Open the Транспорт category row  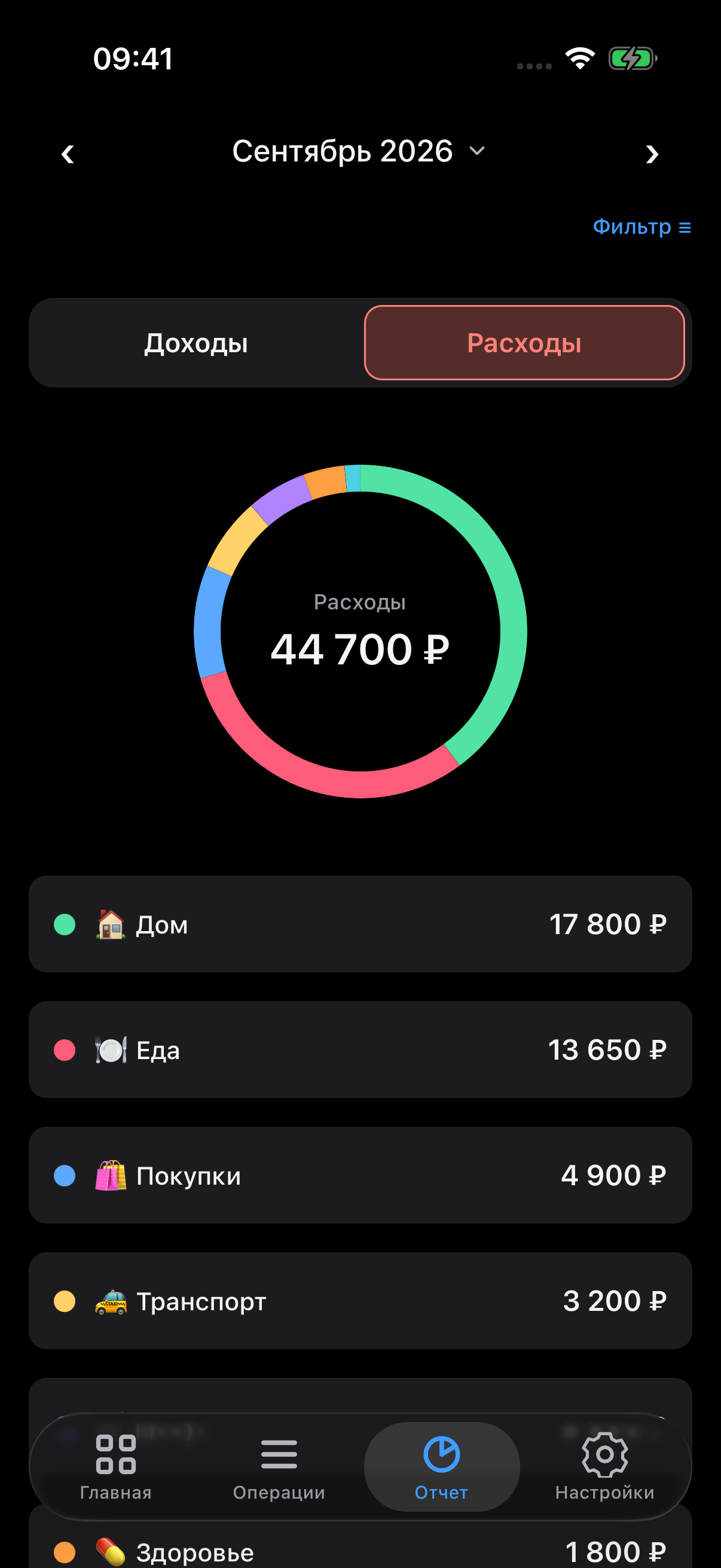pyautogui.click(x=360, y=1301)
